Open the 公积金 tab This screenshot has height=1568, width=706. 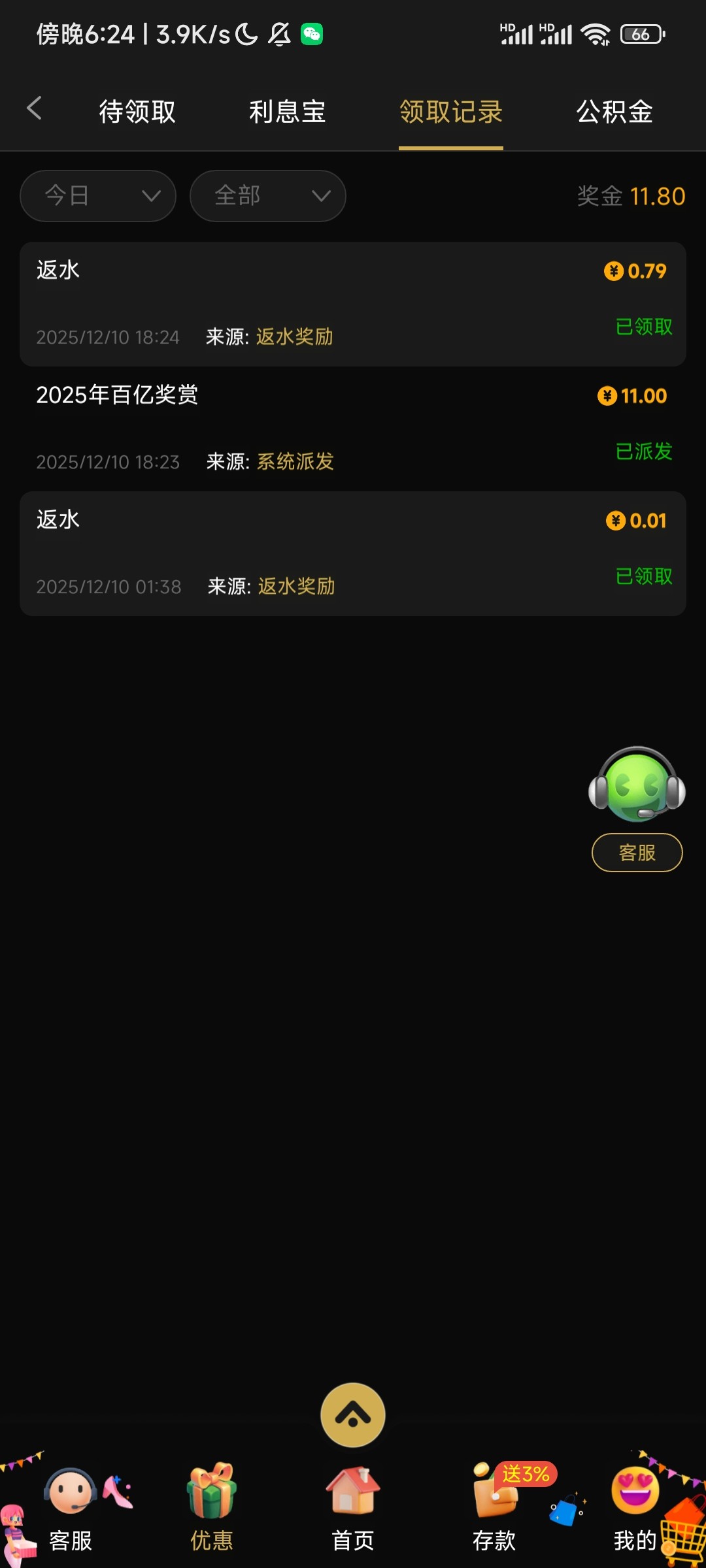(x=614, y=112)
